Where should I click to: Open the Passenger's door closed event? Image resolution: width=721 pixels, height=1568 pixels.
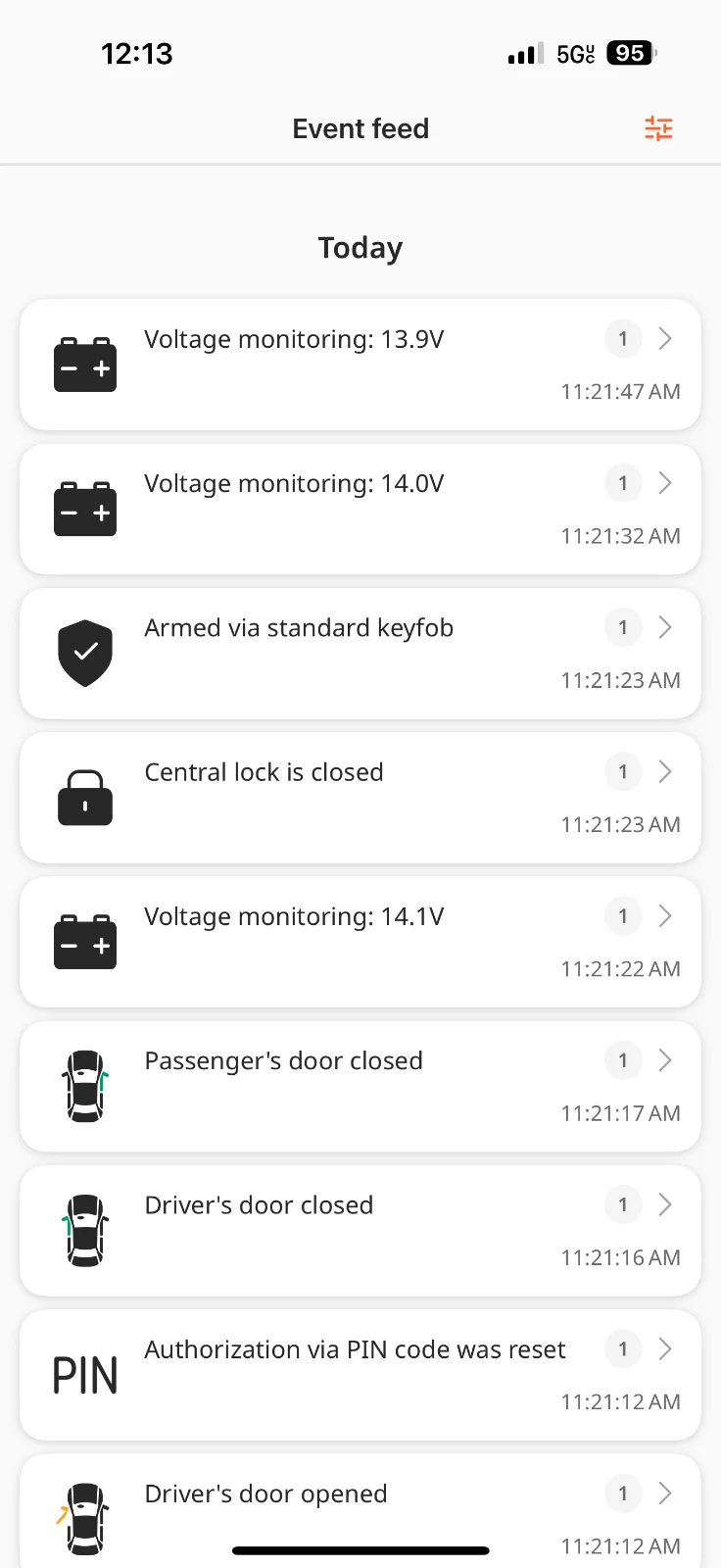tap(360, 1086)
